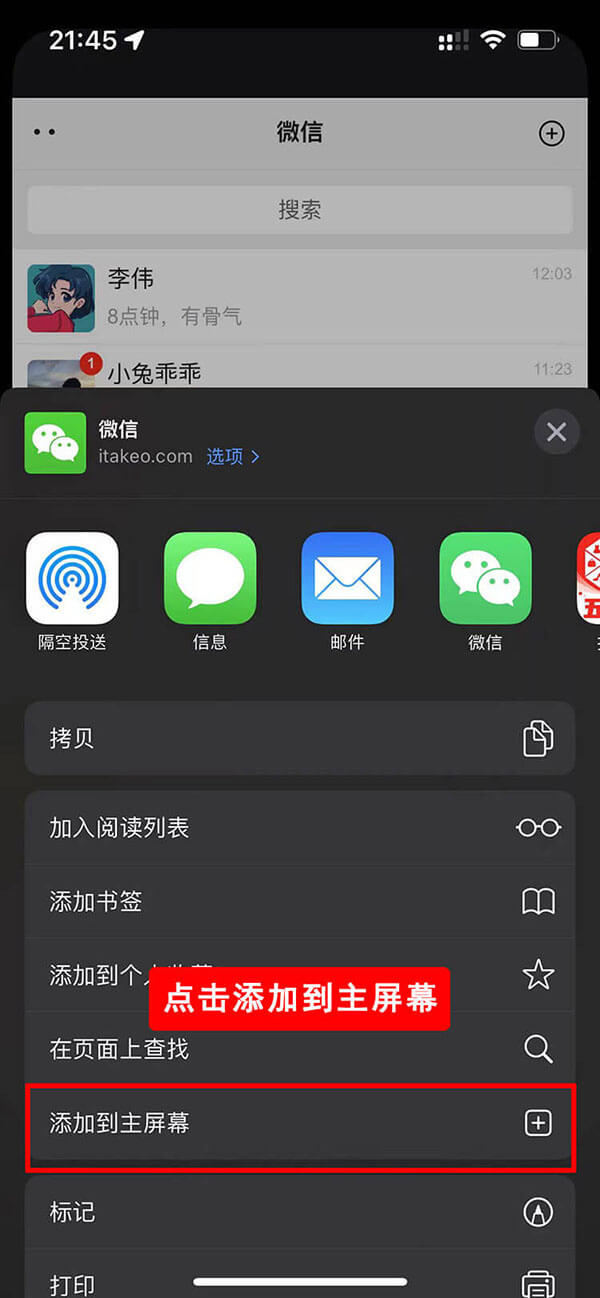Open 选项 next to itakeo.com
Viewport: 600px width, 1298px height.
pyautogui.click(x=233, y=456)
